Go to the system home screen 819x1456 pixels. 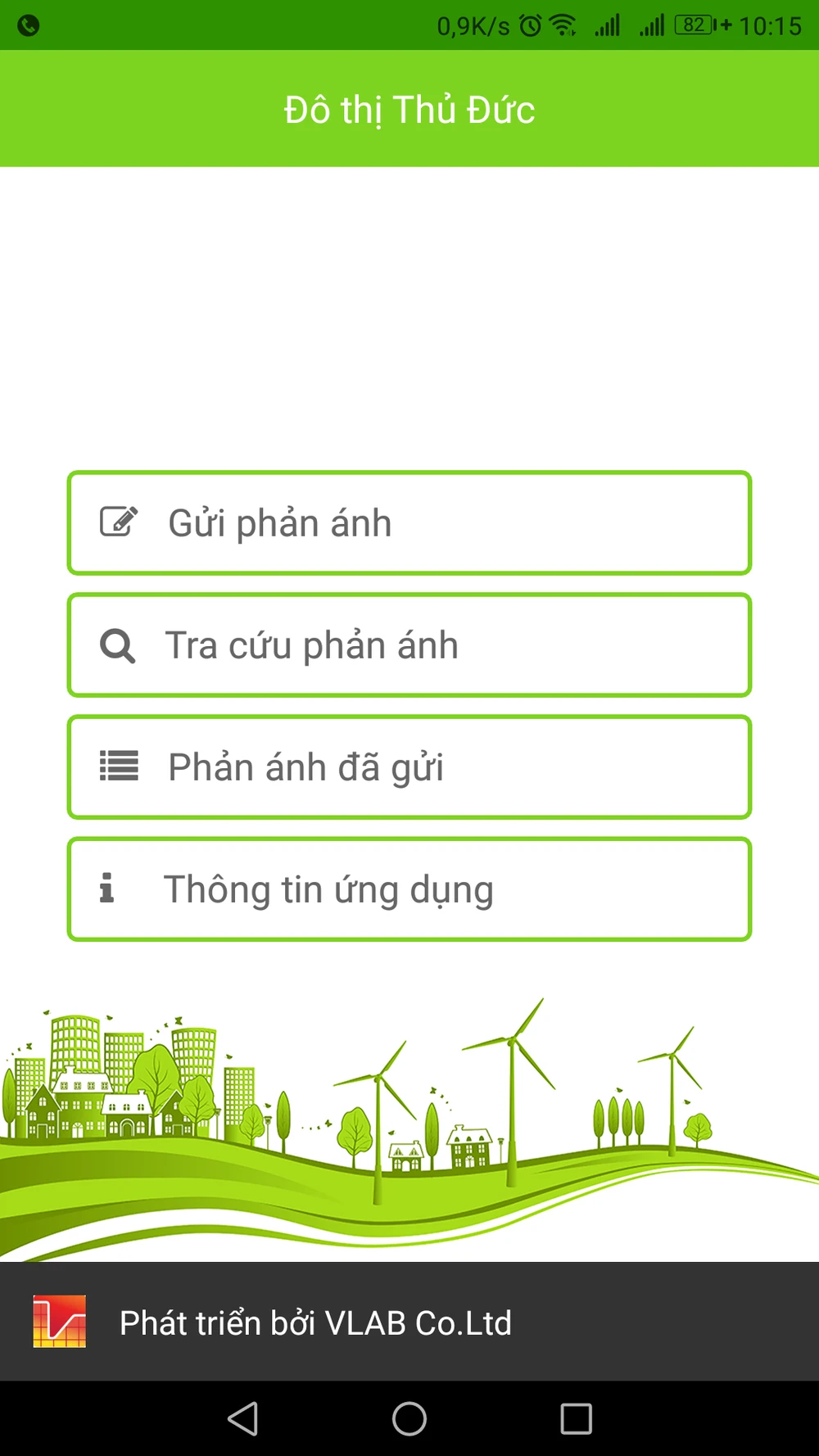tap(409, 1419)
